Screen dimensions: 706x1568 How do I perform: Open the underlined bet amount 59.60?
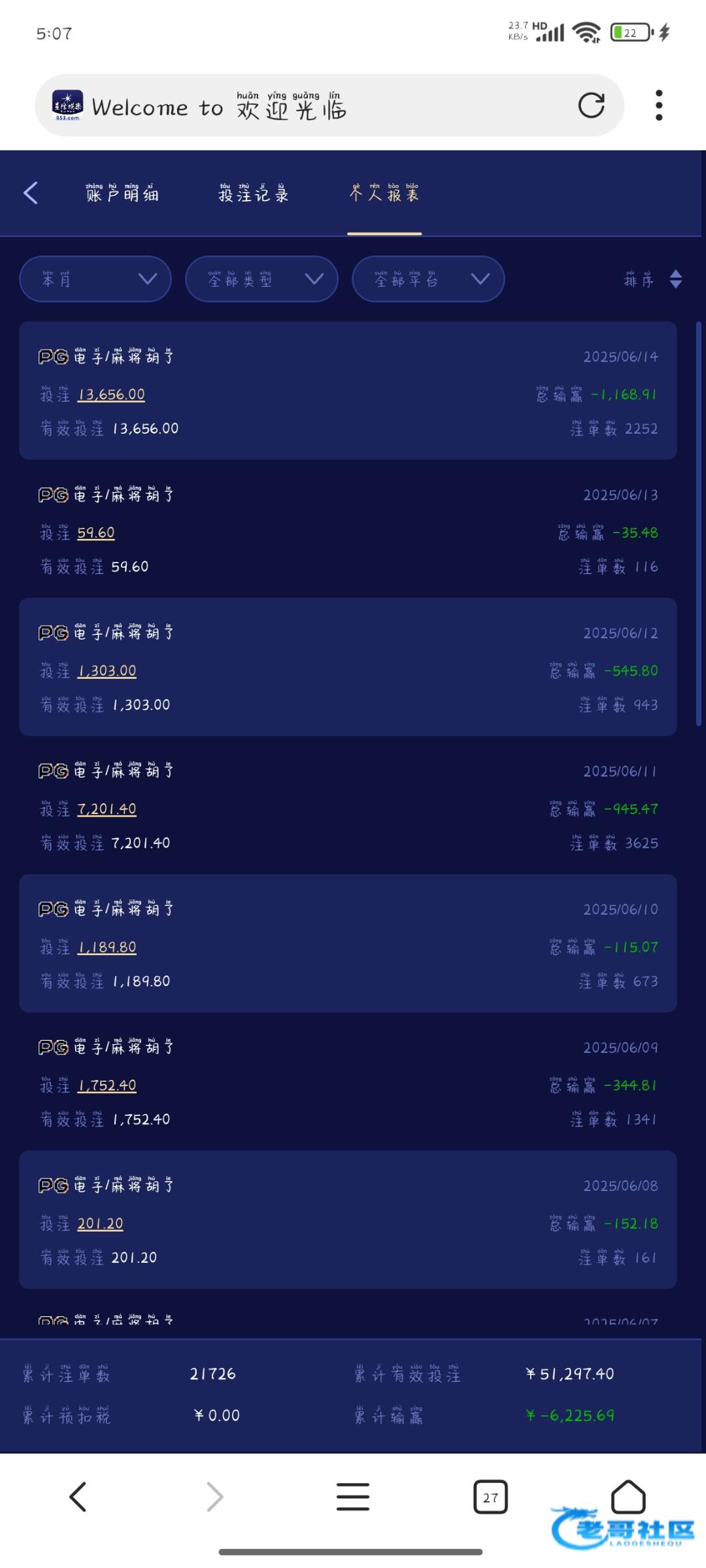(x=96, y=533)
